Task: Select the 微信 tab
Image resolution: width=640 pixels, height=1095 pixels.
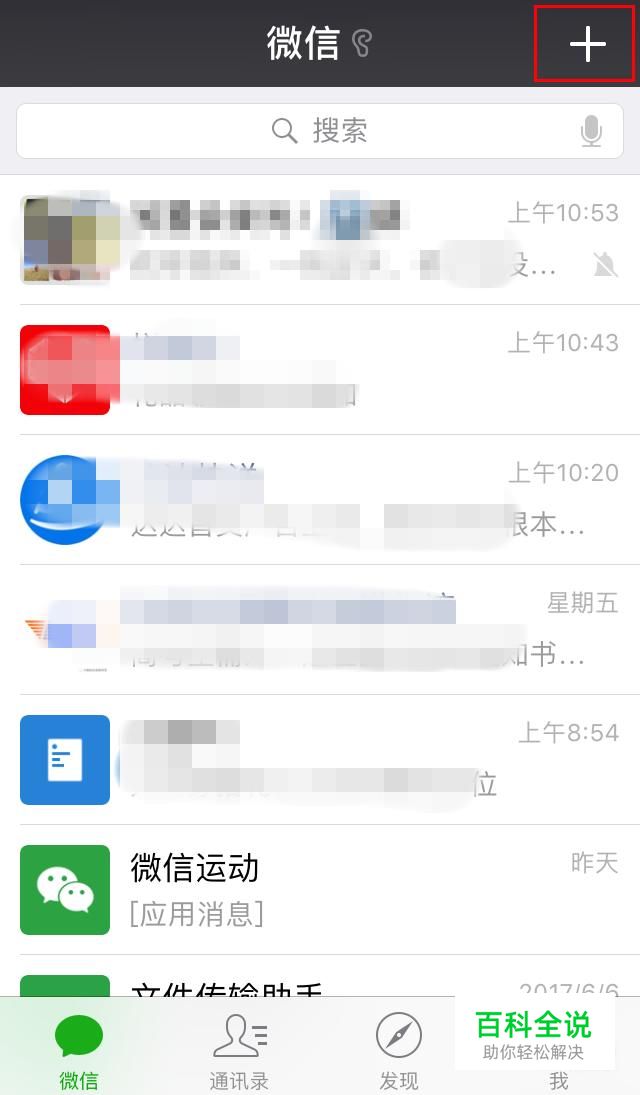Action: [79, 1050]
